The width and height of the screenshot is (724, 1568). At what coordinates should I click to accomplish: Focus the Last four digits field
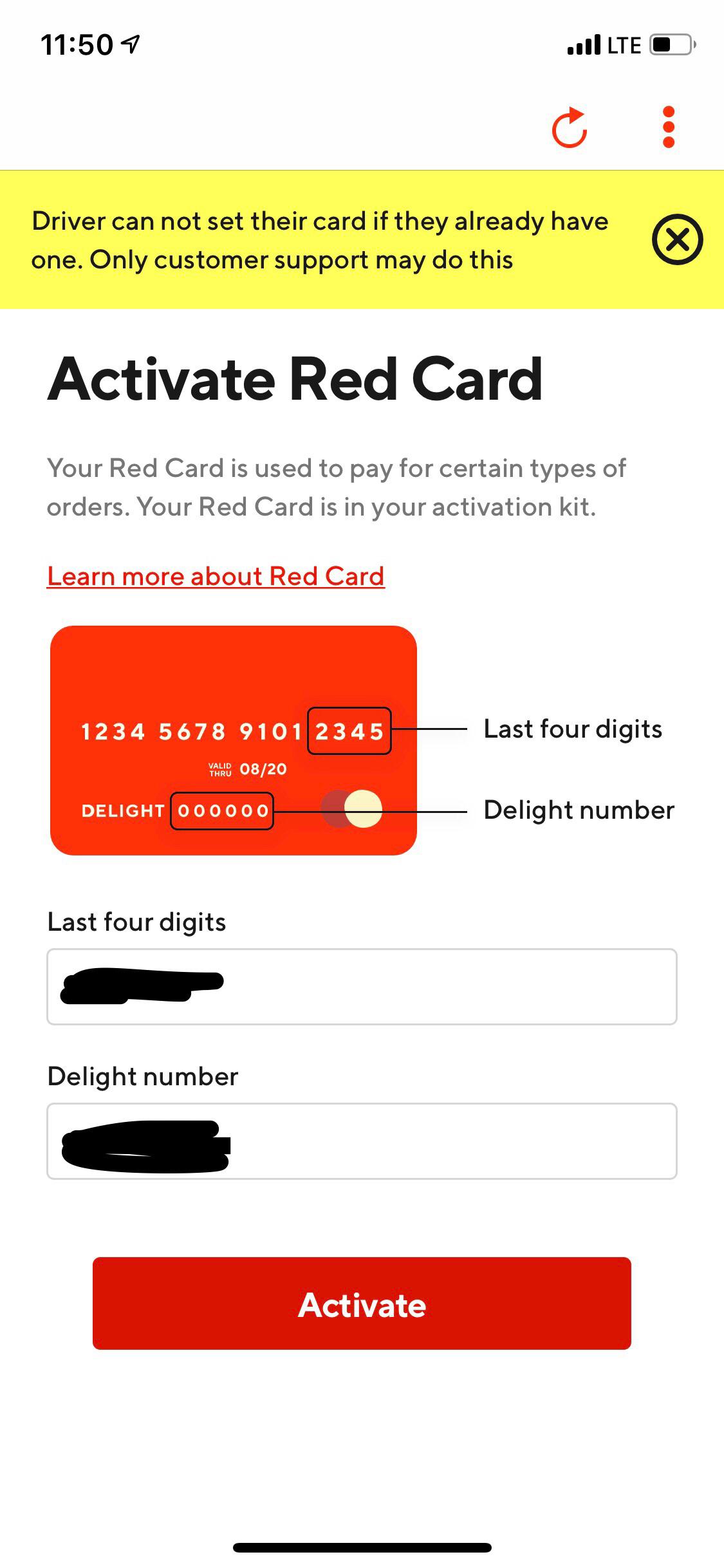(x=362, y=986)
